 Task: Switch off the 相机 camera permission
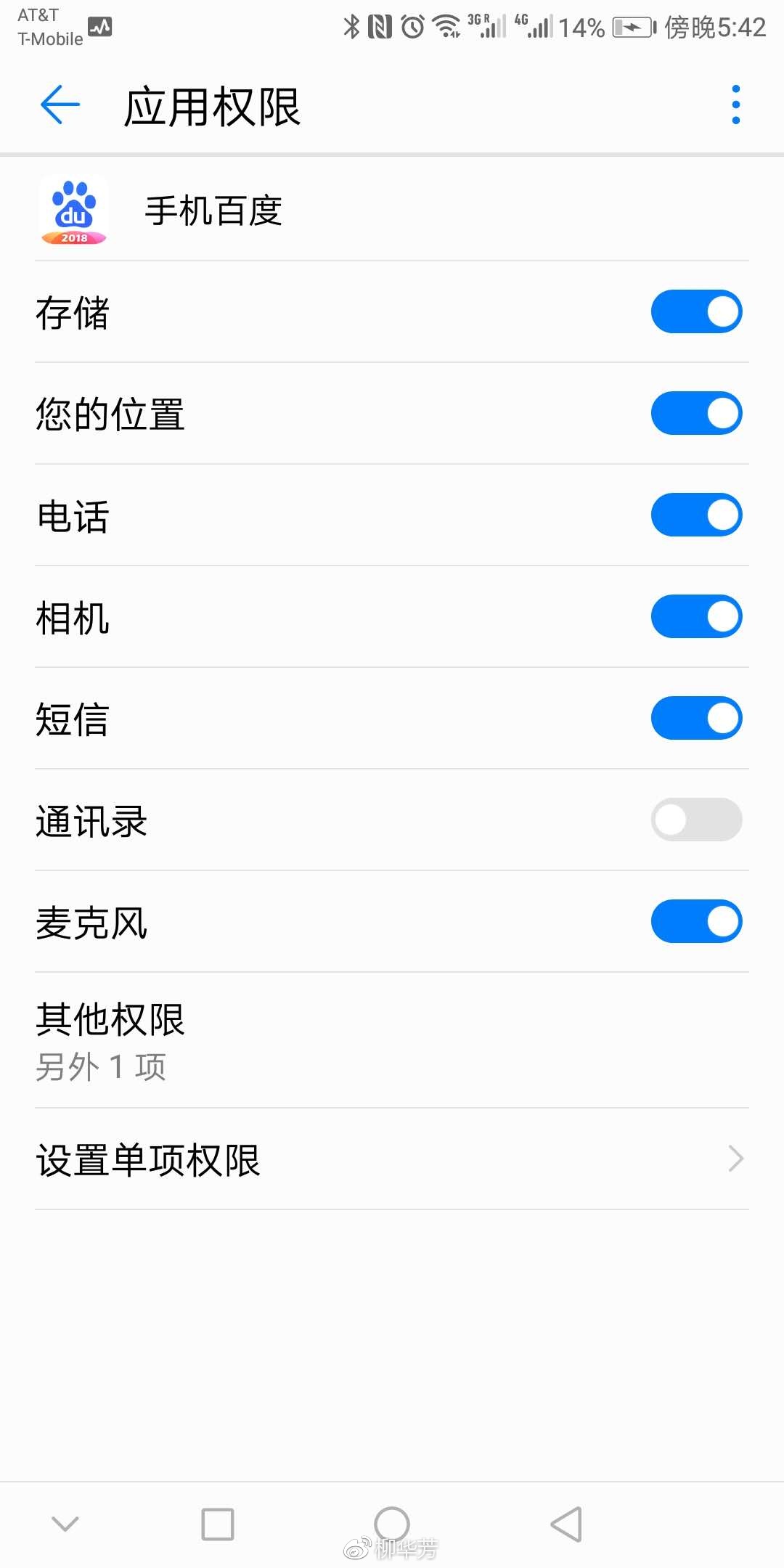click(x=696, y=616)
